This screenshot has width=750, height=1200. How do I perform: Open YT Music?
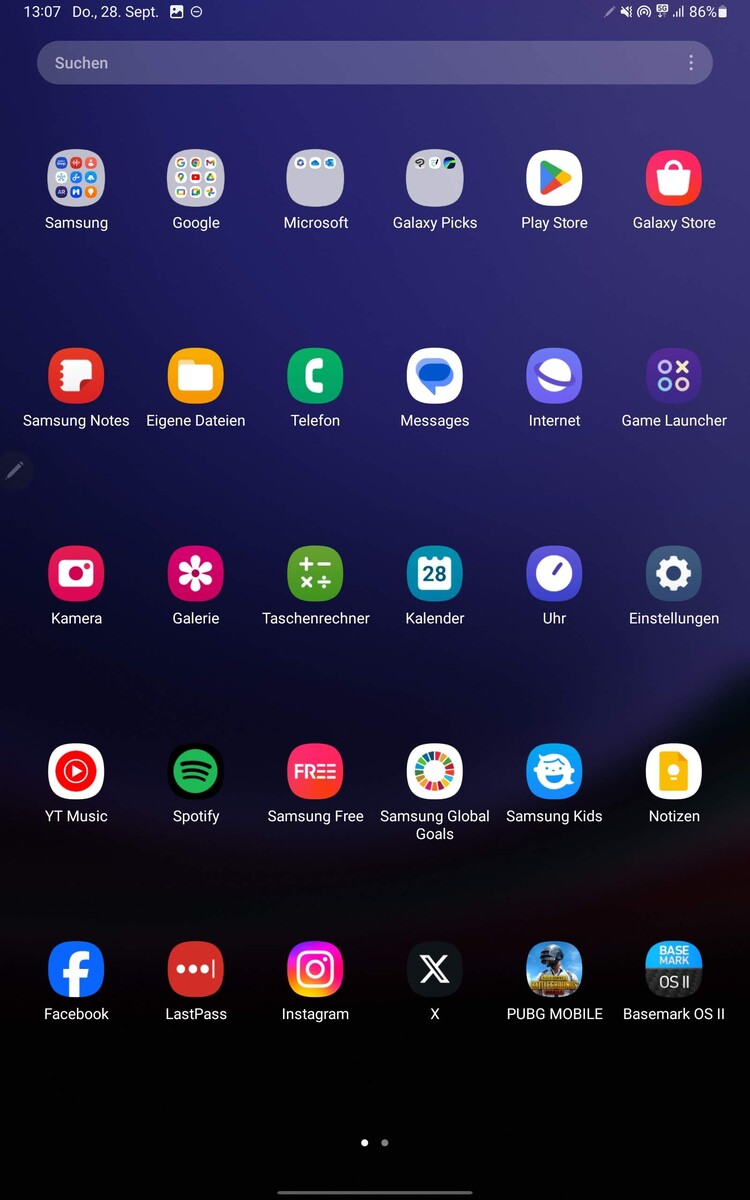pos(76,772)
